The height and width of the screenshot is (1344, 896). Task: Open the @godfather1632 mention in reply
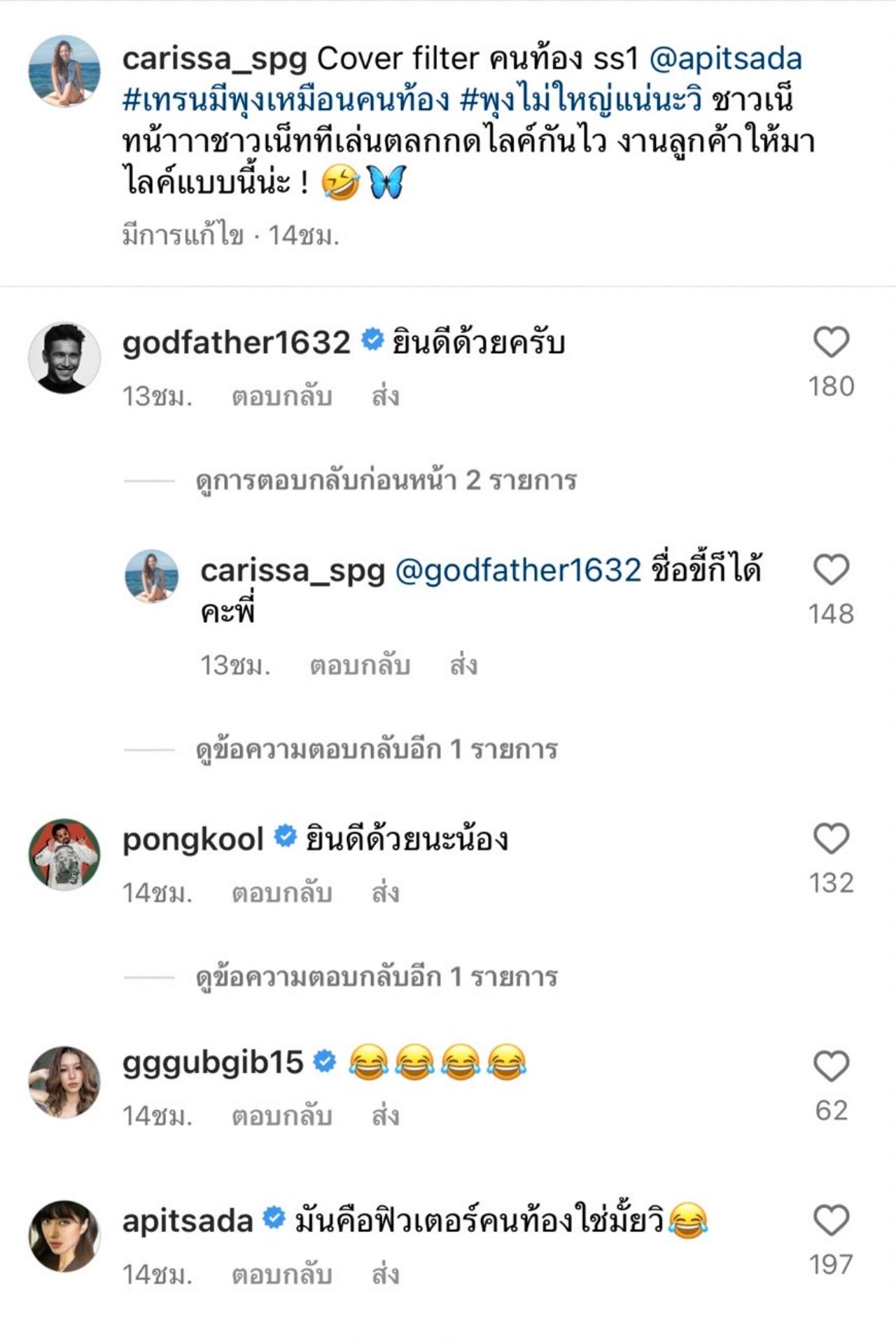coord(518,571)
